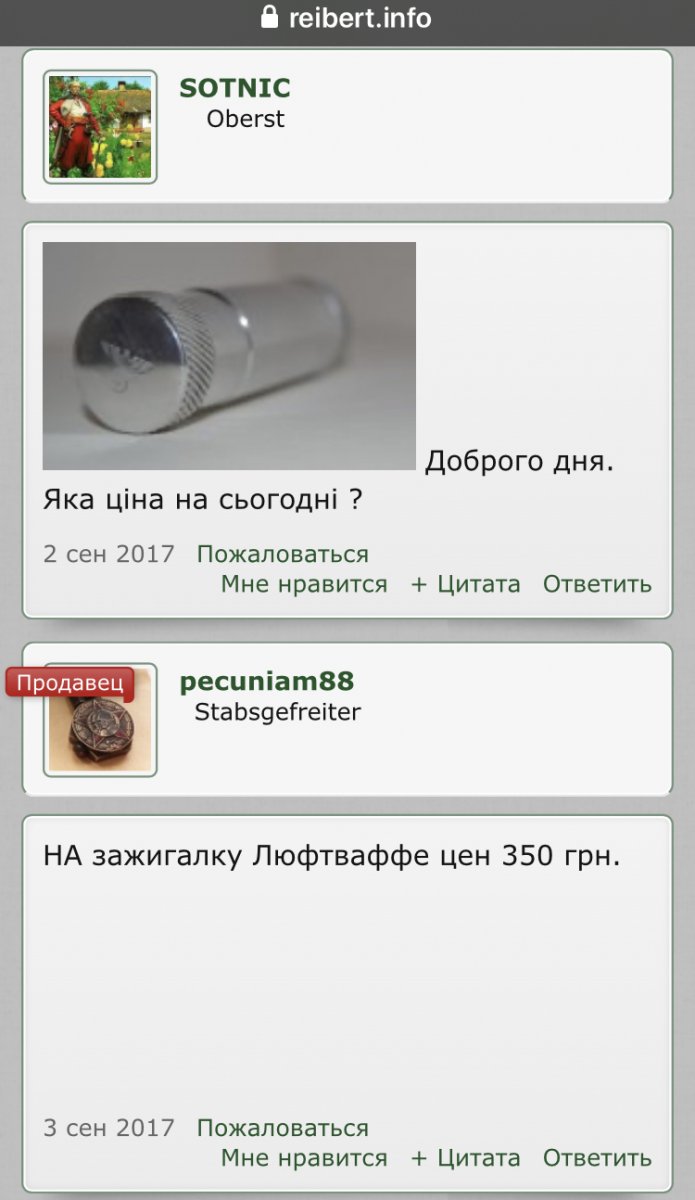Like pecuniam88's post with Мне нравится

[304, 1158]
